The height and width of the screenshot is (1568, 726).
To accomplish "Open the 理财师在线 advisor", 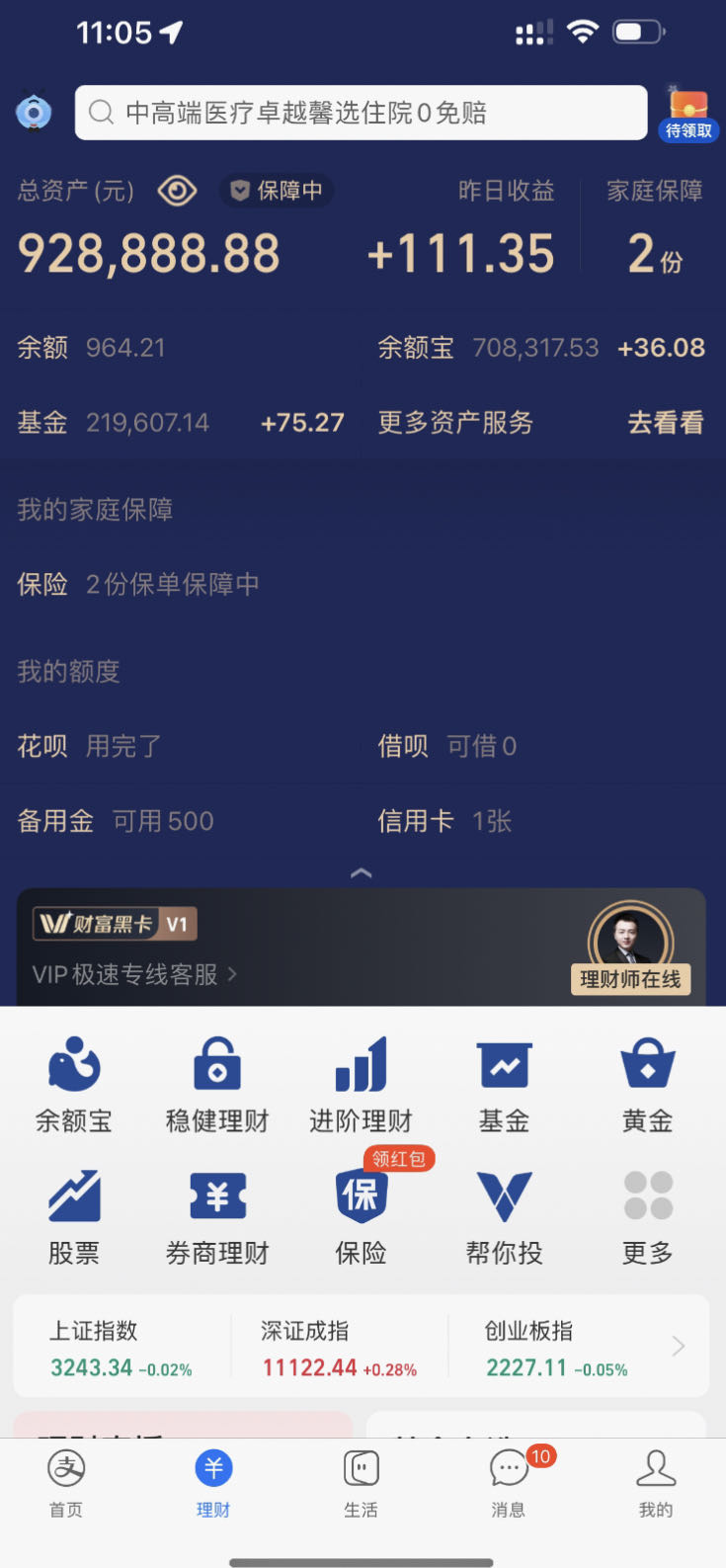I will coord(630,949).
